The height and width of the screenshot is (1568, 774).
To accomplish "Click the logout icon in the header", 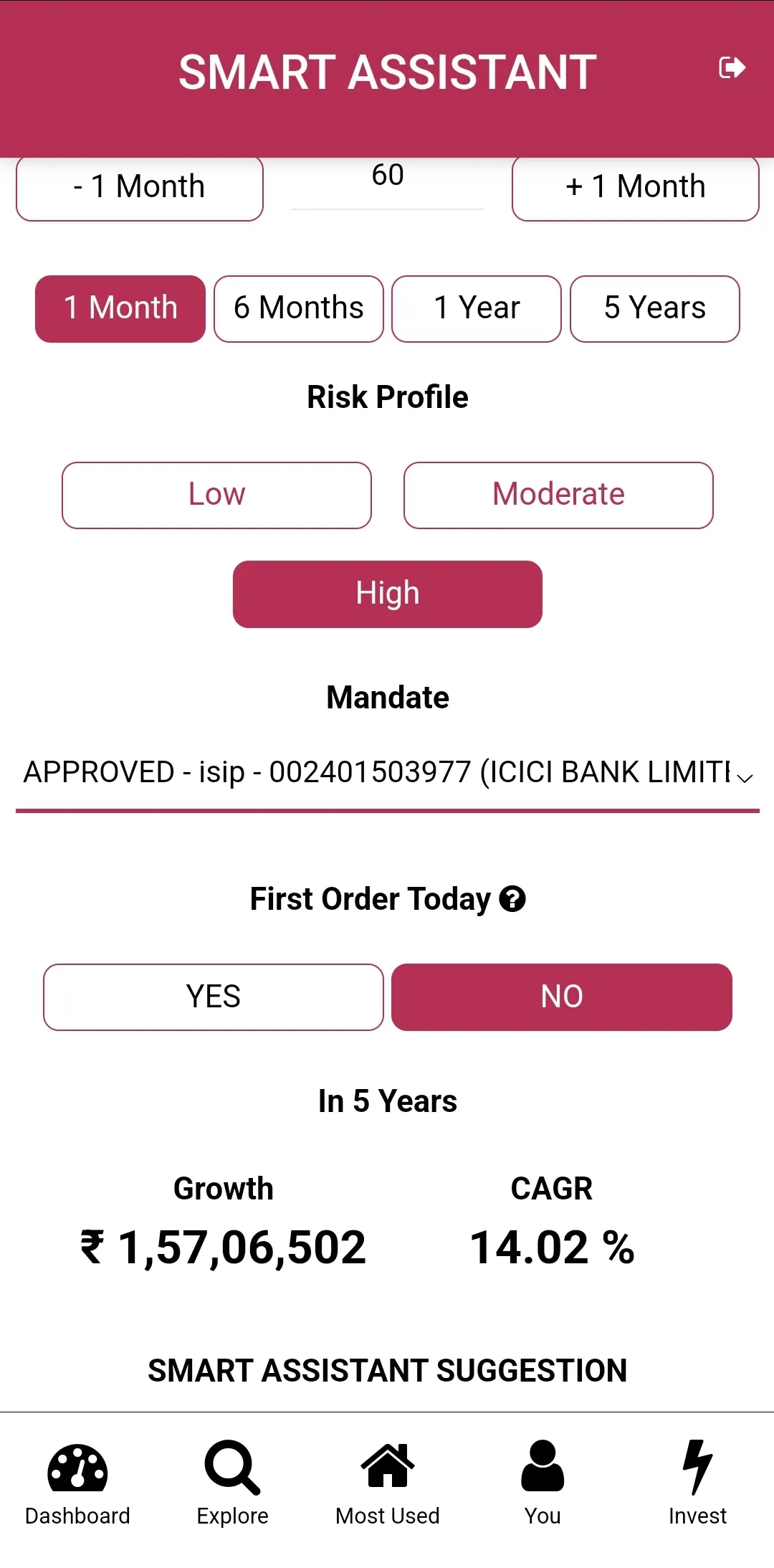I will click(732, 67).
